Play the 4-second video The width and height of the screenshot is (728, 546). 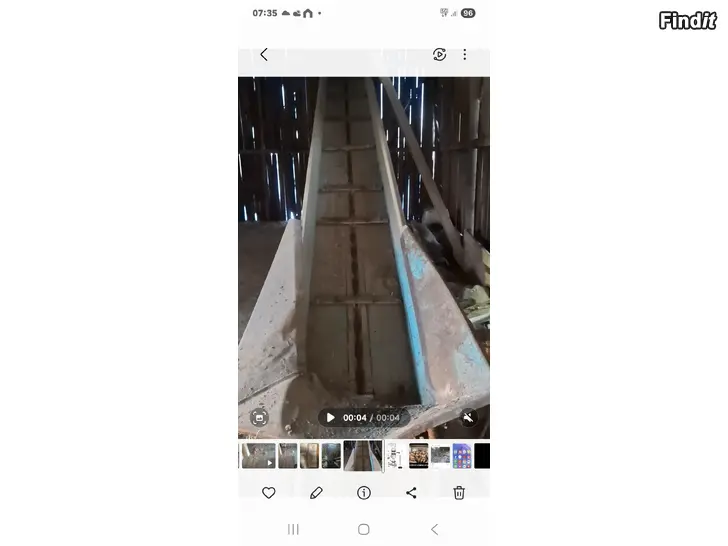[x=330, y=417]
